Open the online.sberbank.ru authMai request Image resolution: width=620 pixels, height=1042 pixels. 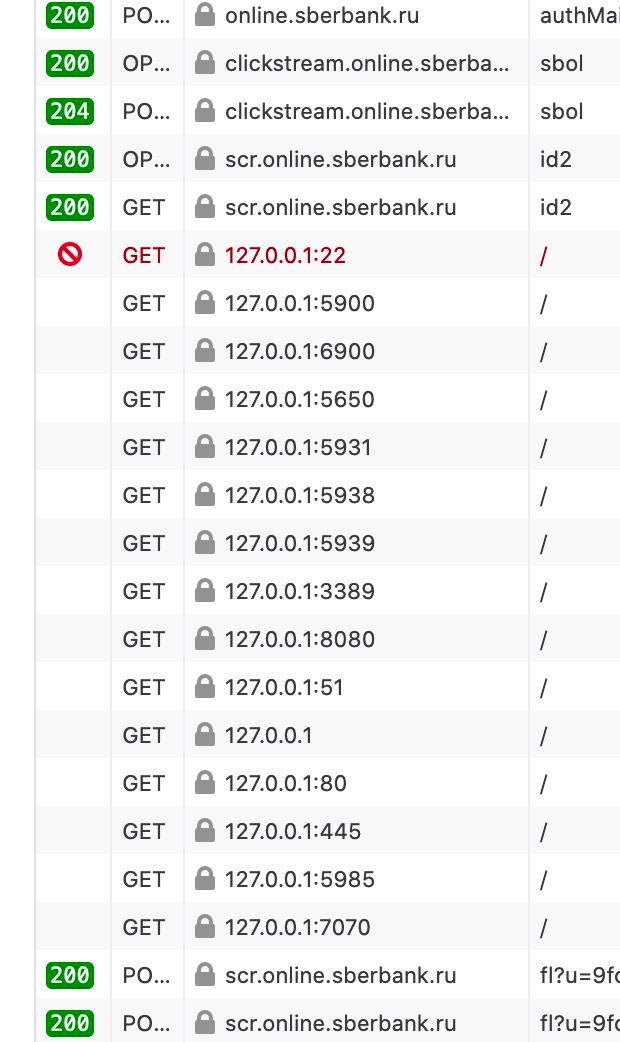(328, 15)
